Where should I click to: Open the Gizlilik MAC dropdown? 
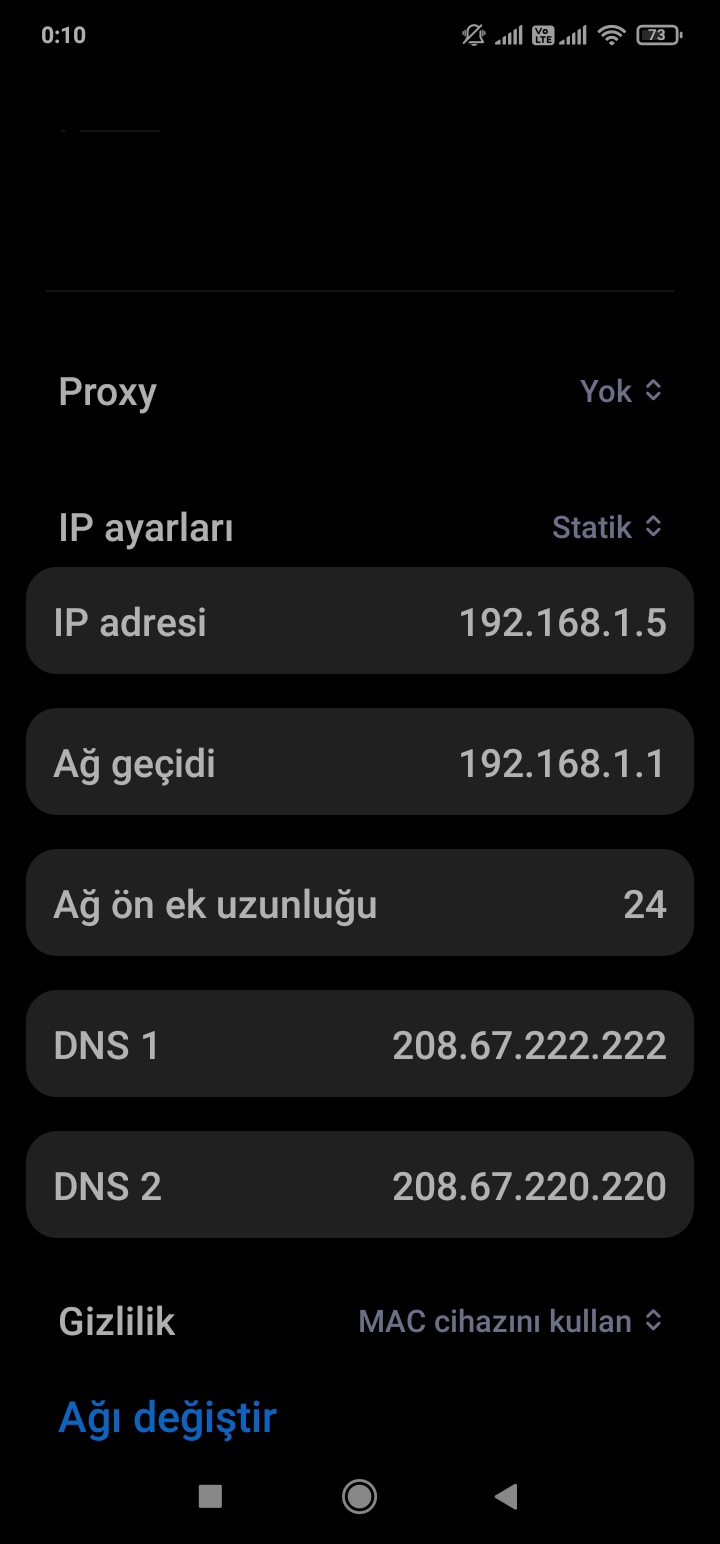point(510,1322)
